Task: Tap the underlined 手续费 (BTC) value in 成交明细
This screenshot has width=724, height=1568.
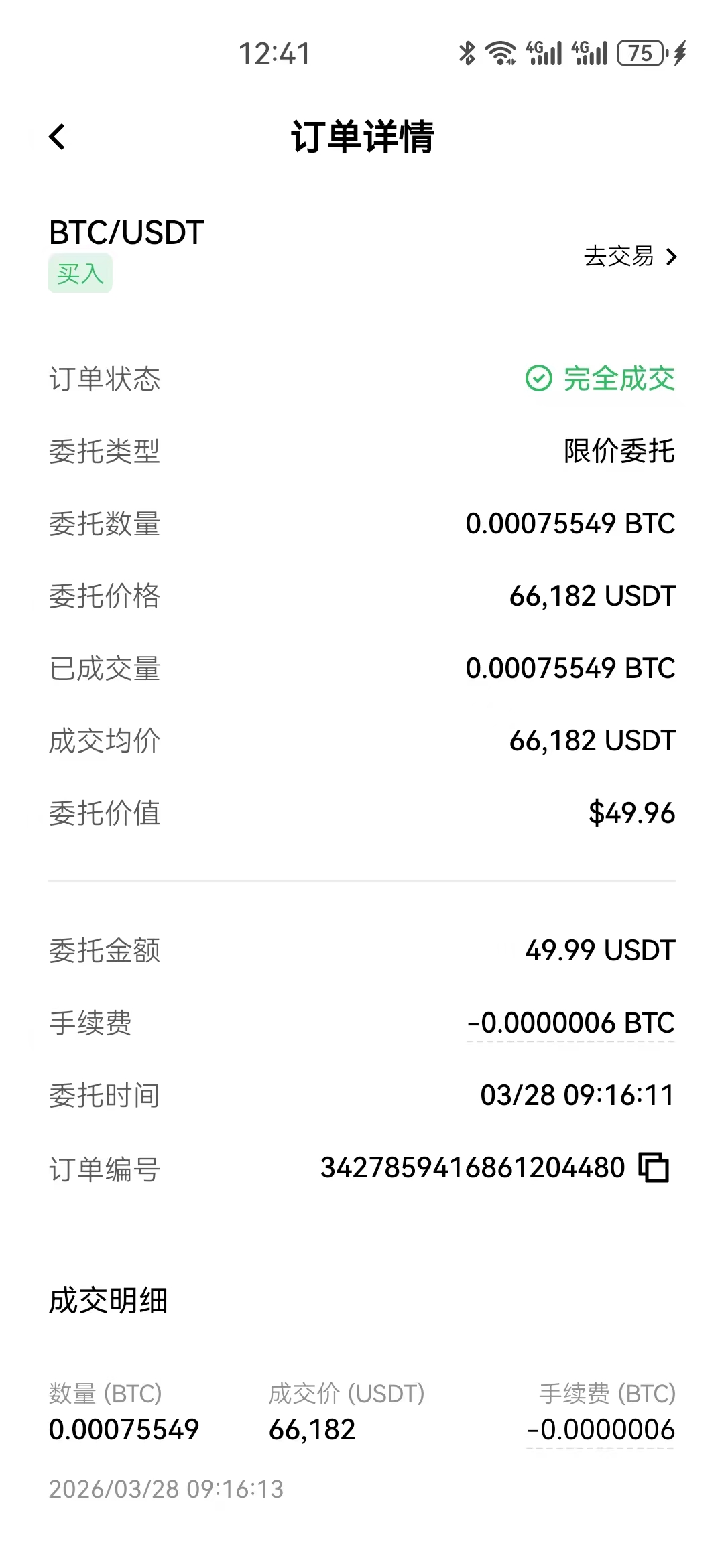Action: click(601, 1430)
